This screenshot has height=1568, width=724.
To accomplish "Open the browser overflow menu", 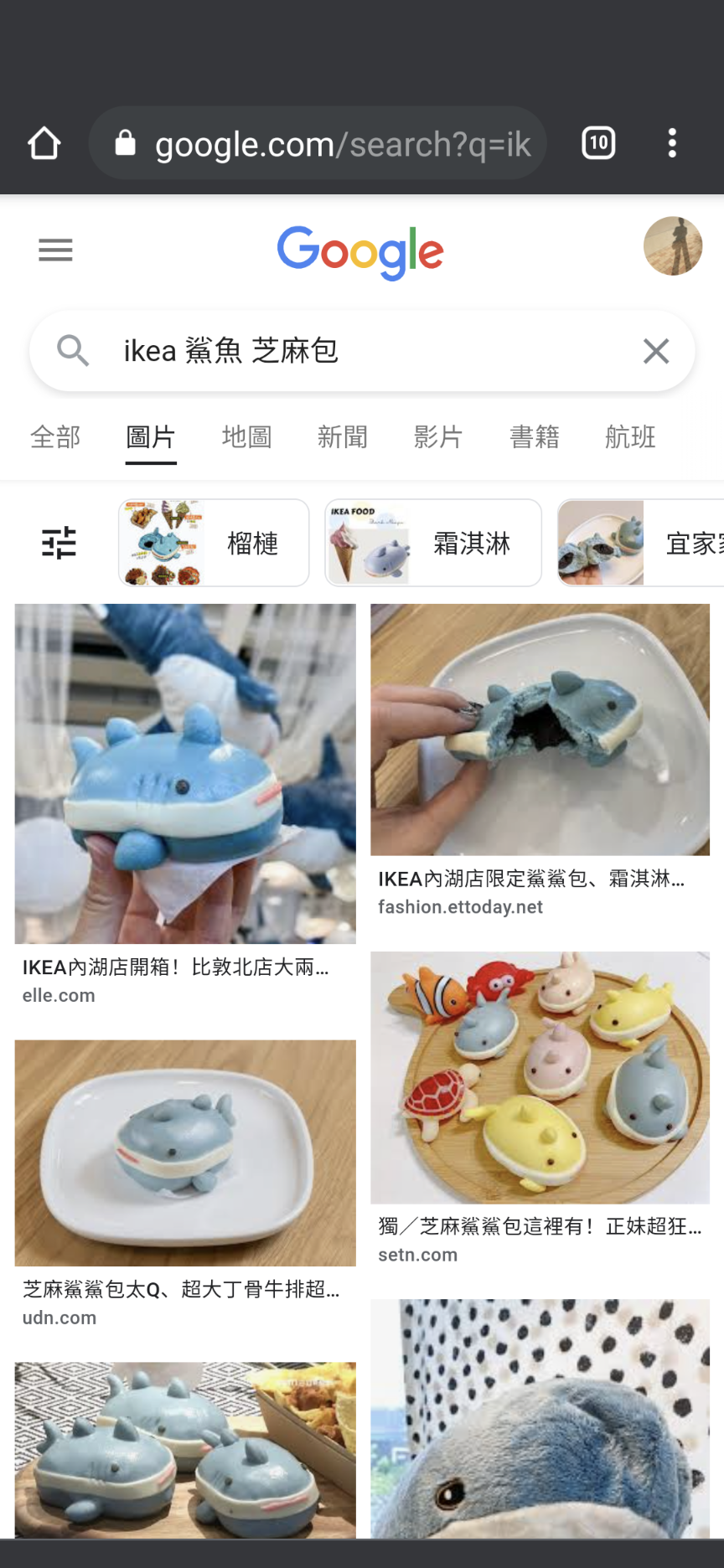I will click(672, 143).
